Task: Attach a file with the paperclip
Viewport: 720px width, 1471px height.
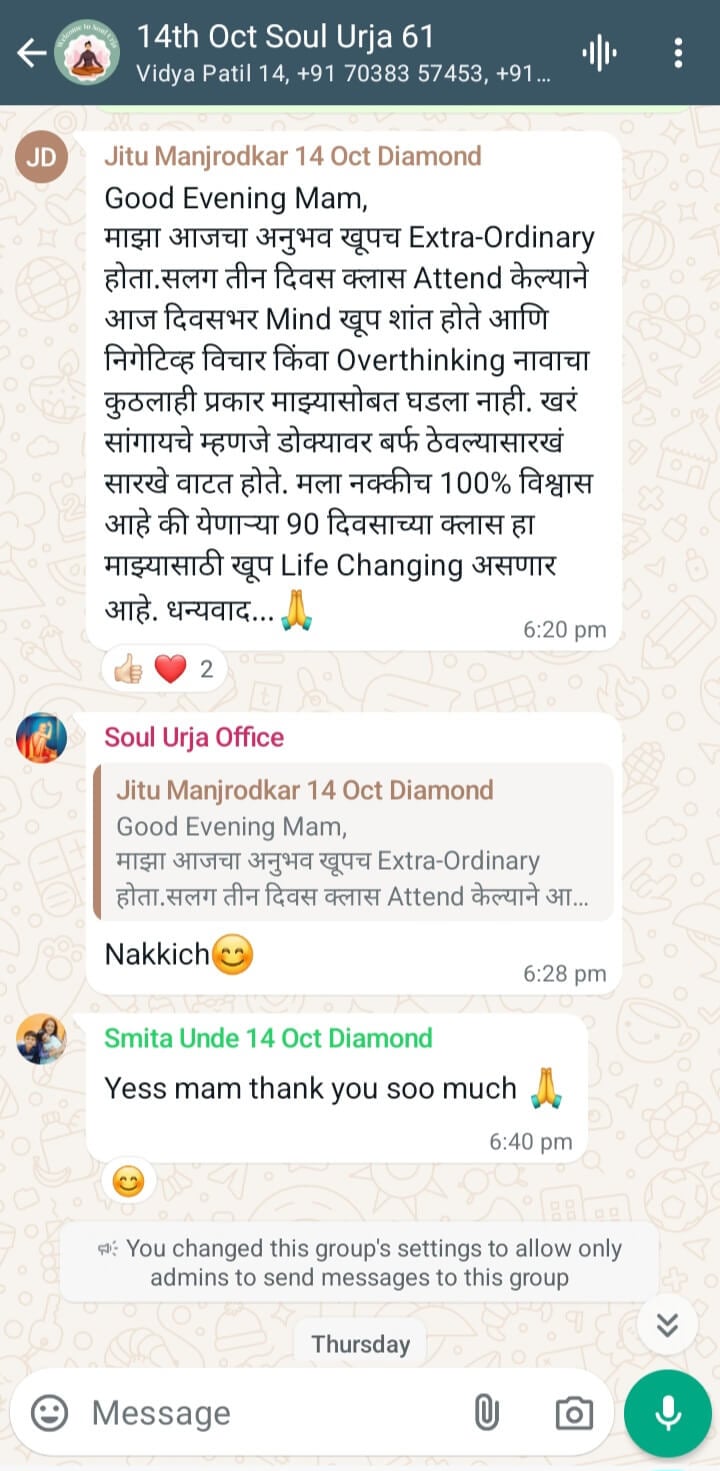Action: click(x=486, y=1412)
